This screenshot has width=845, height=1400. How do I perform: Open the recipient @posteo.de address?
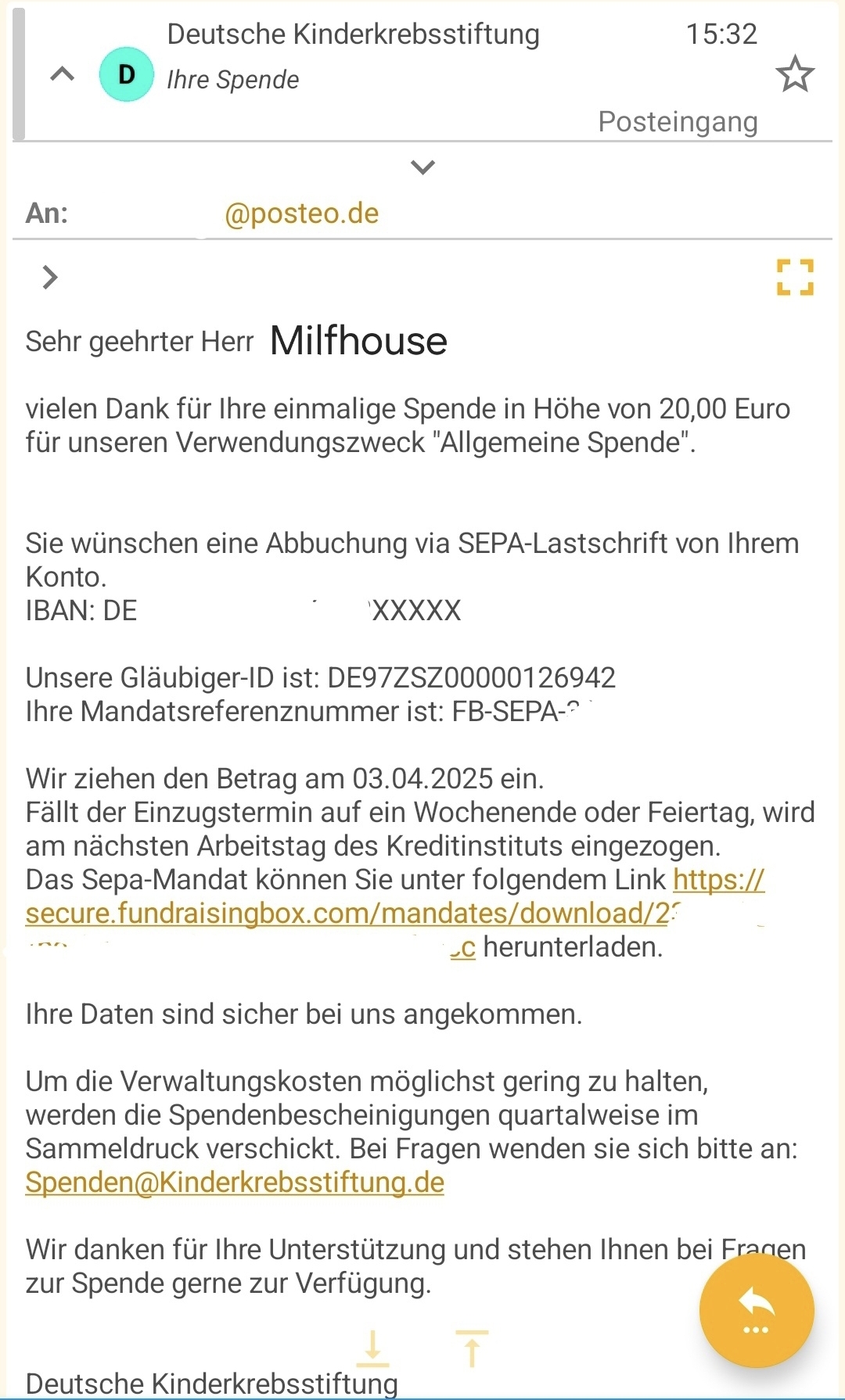click(301, 214)
